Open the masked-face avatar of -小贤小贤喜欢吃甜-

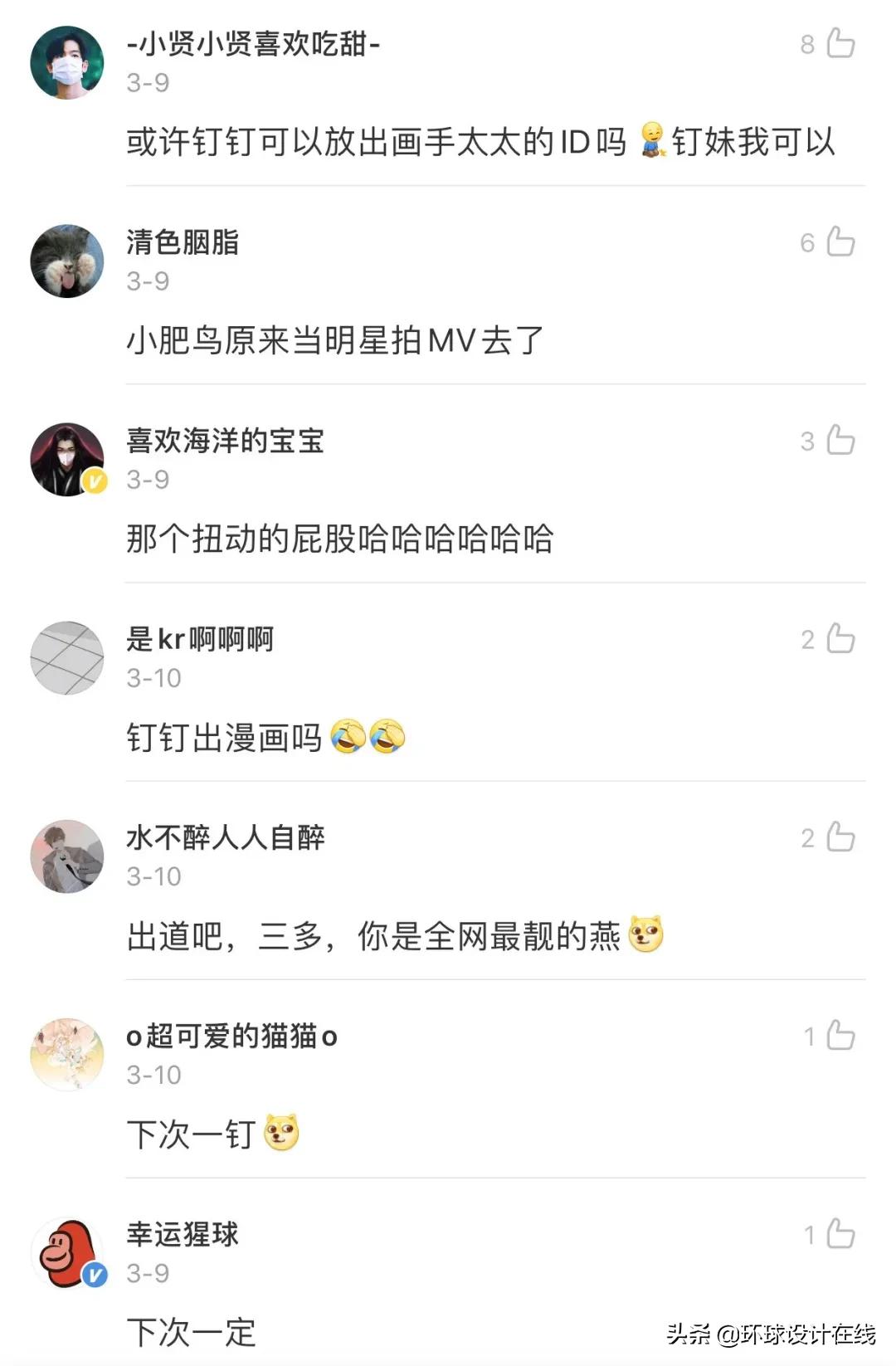pyautogui.click(x=67, y=61)
